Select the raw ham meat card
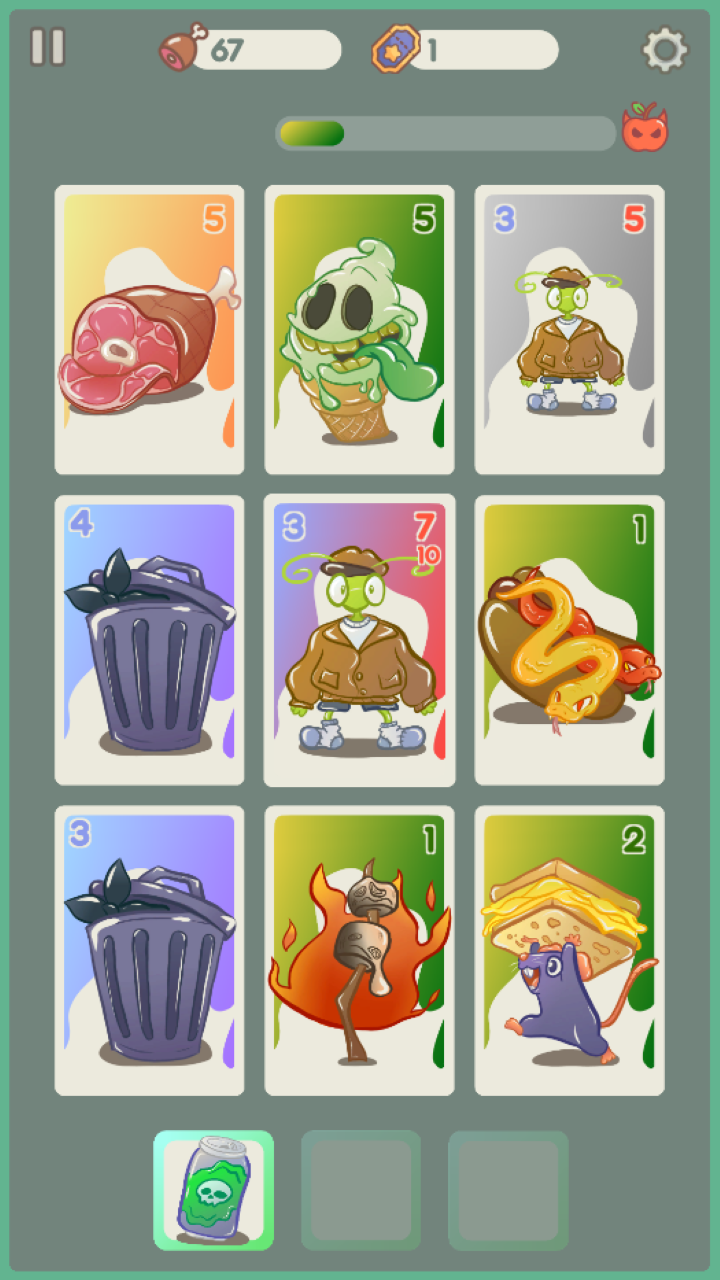 coord(150,330)
